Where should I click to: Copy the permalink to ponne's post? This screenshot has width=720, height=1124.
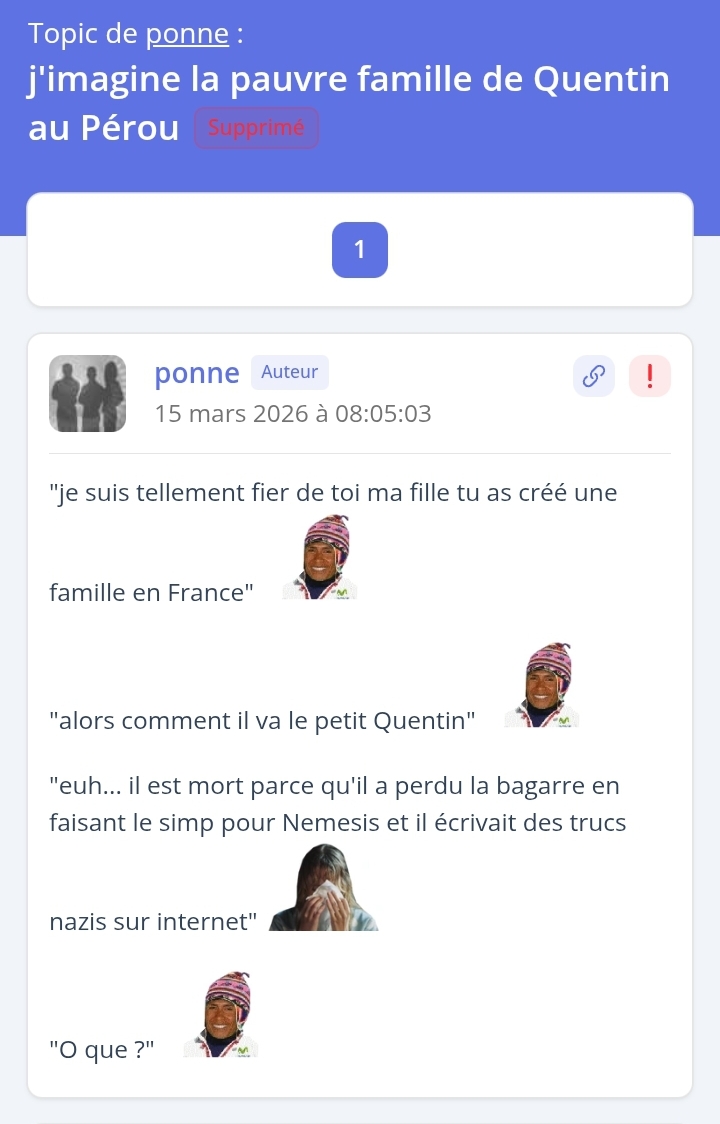[593, 376]
